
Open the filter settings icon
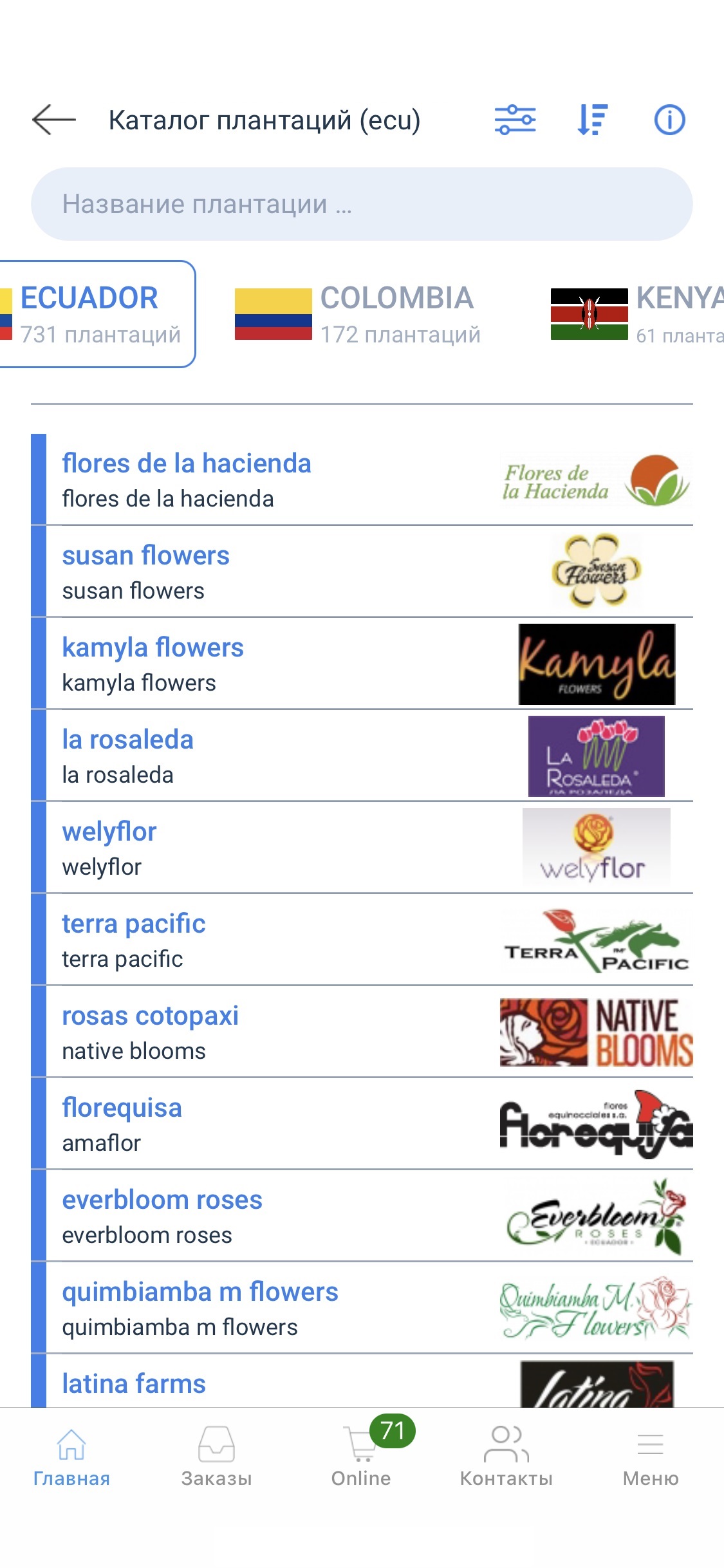tap(515, 120)
